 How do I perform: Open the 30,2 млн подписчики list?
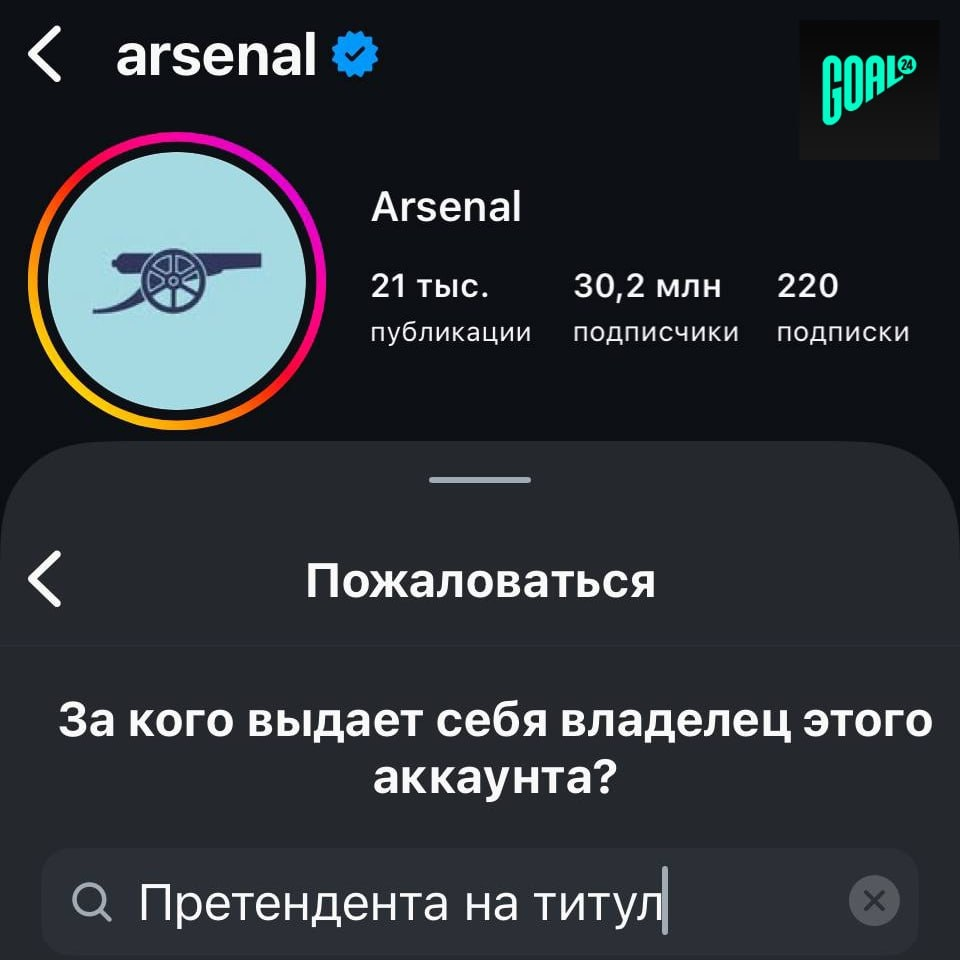point(655,308)
